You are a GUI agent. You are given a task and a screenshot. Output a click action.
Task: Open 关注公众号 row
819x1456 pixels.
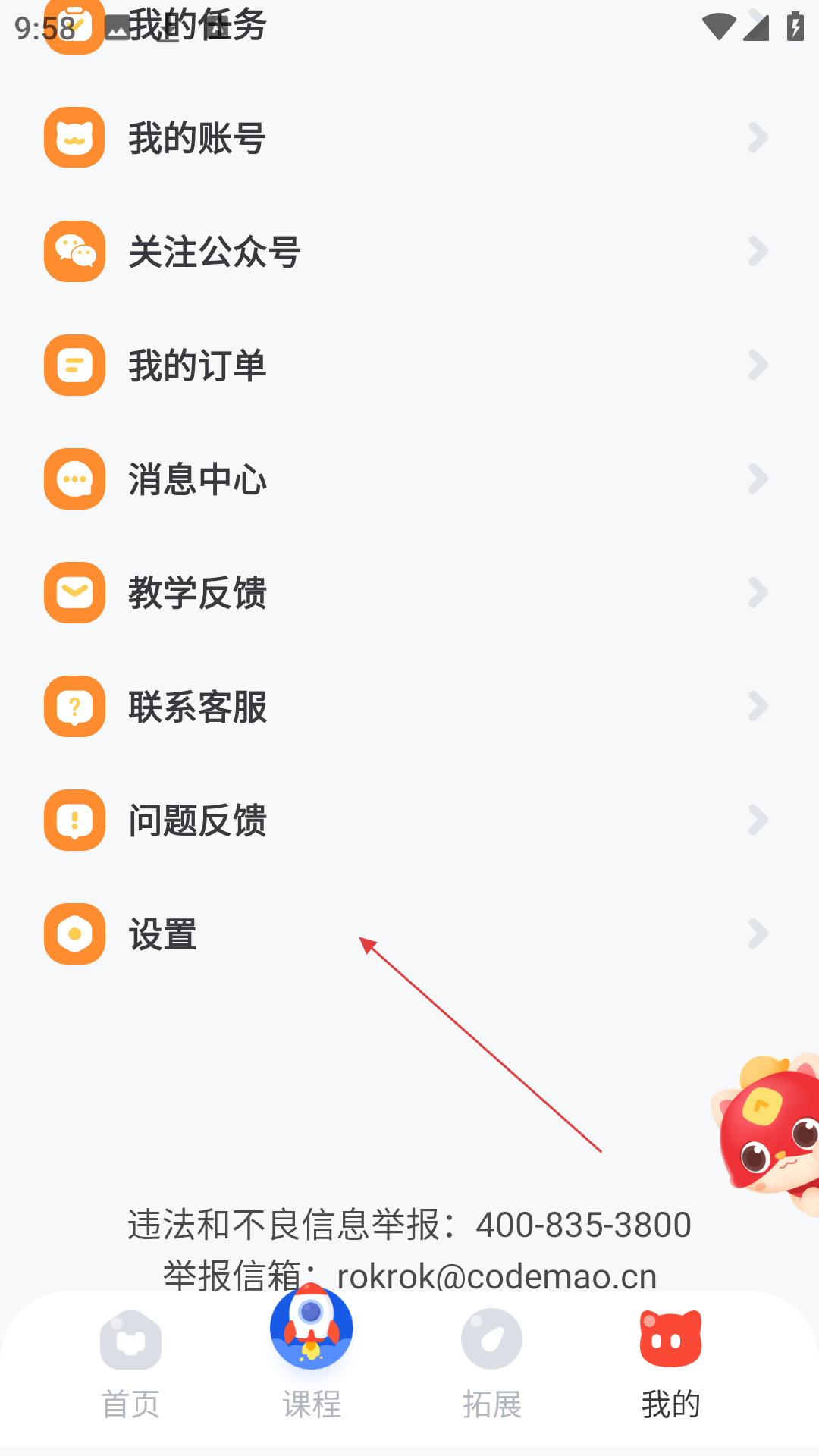(409, 251)
